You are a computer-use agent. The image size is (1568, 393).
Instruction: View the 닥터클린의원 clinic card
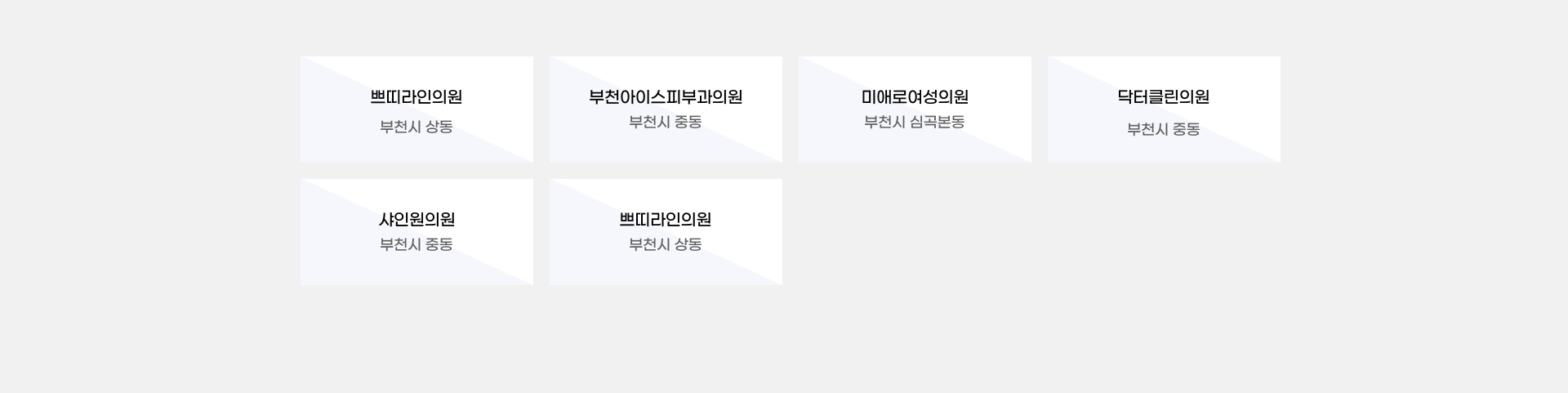coord(1163,109)
